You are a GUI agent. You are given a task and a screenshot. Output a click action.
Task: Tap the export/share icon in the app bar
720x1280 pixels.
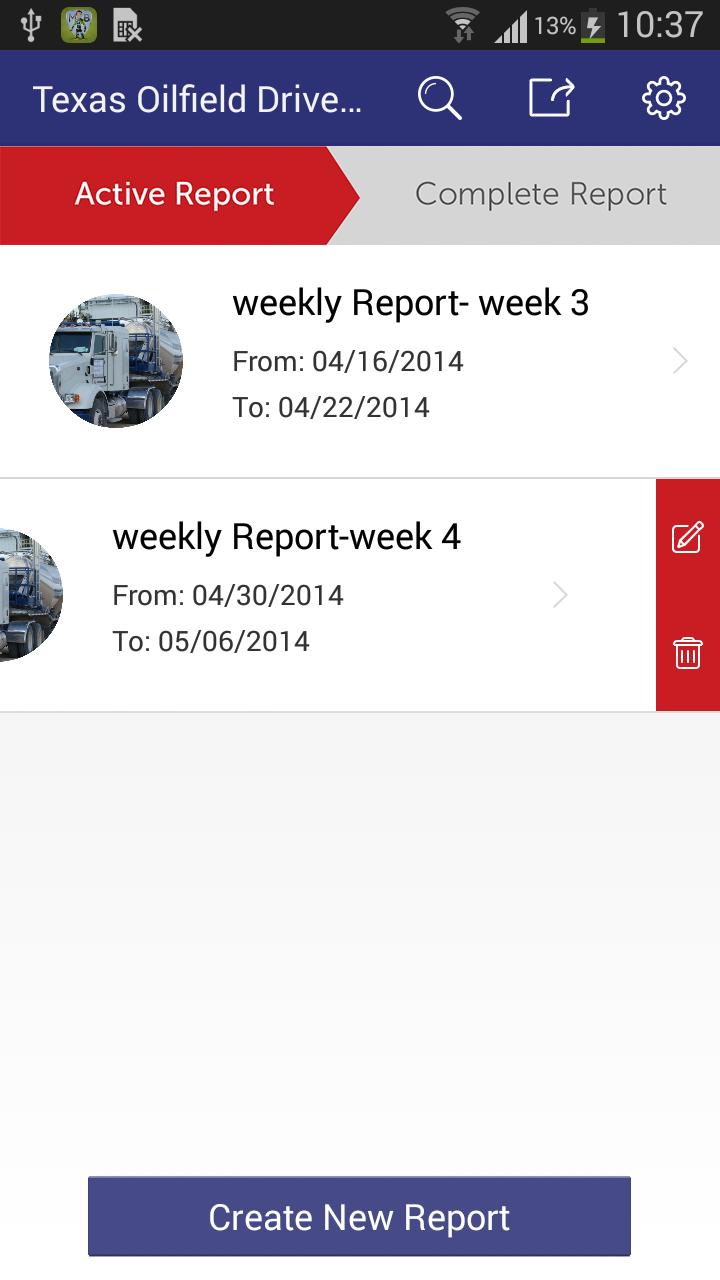pyautogui.click(x=551, y=99)
